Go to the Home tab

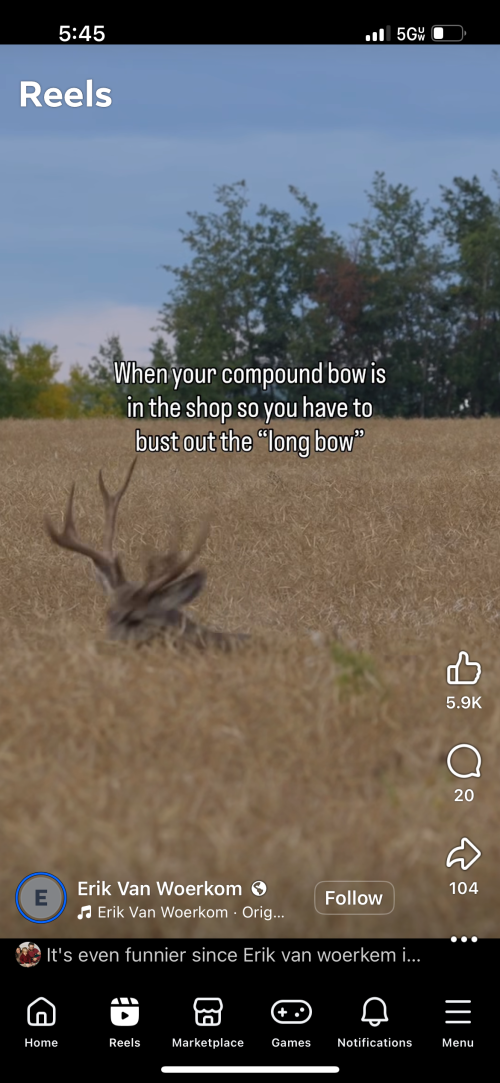click(x=41, y=1023)
